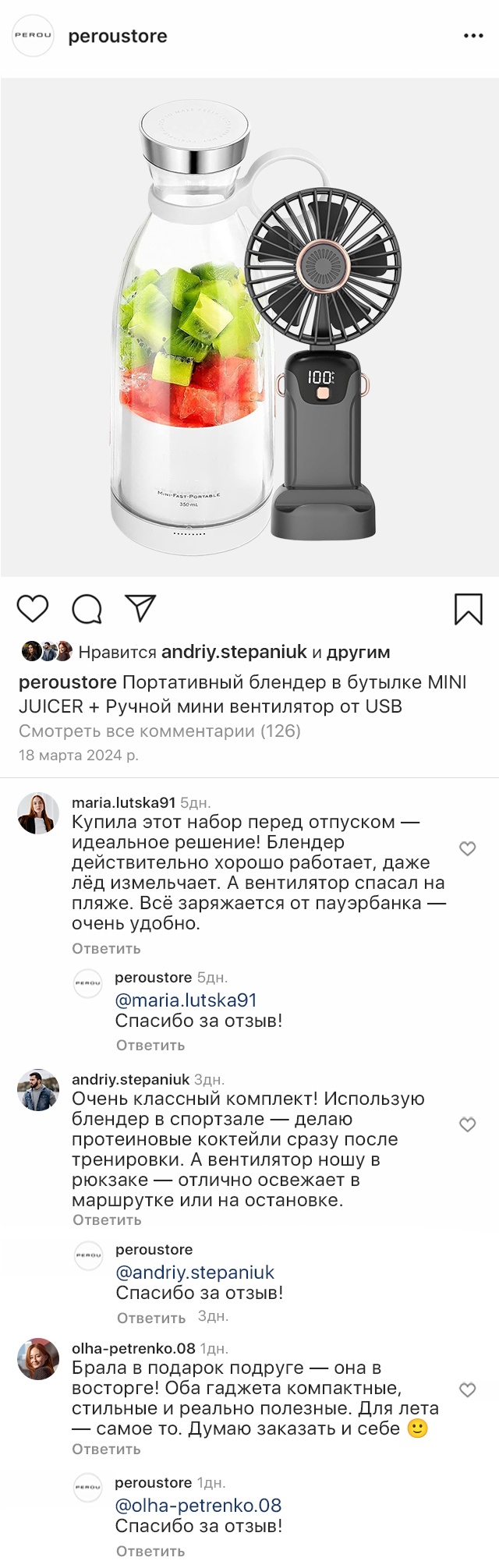
Task: Reply to andriy.stepaniuk's comment
Action: coord(107,1219)
